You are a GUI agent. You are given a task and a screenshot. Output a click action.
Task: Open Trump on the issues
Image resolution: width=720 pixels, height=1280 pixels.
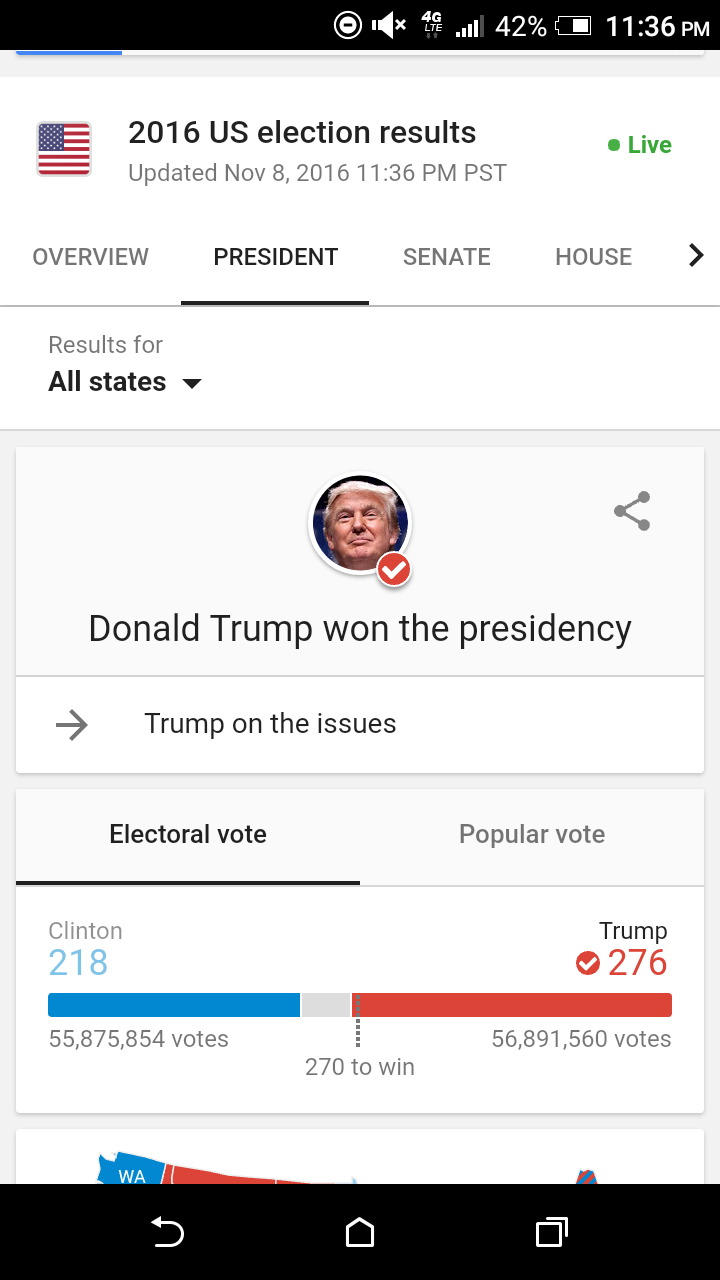[360, 724]
